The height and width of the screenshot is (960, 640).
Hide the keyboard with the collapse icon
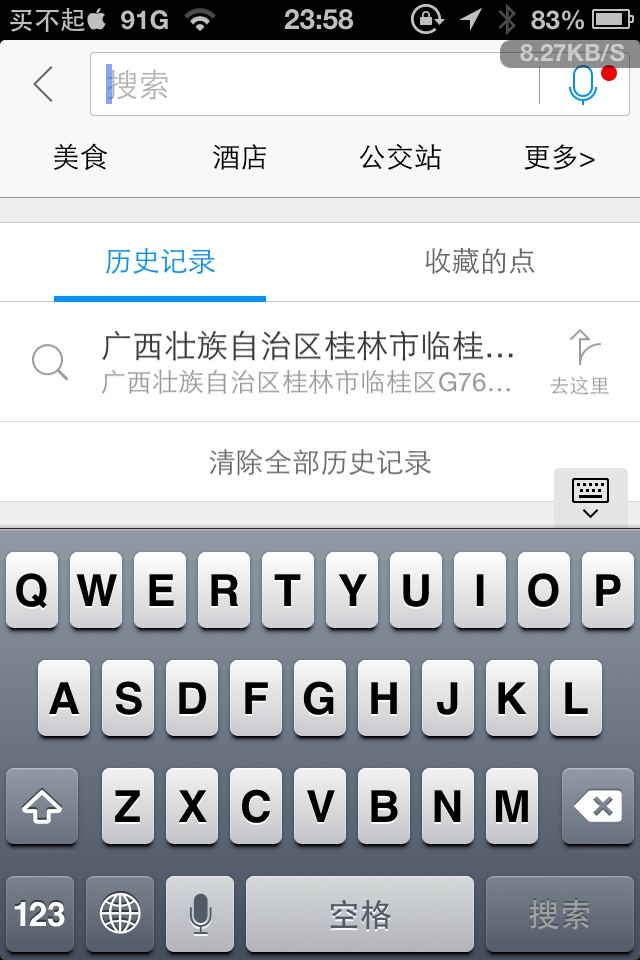(590, 497)
